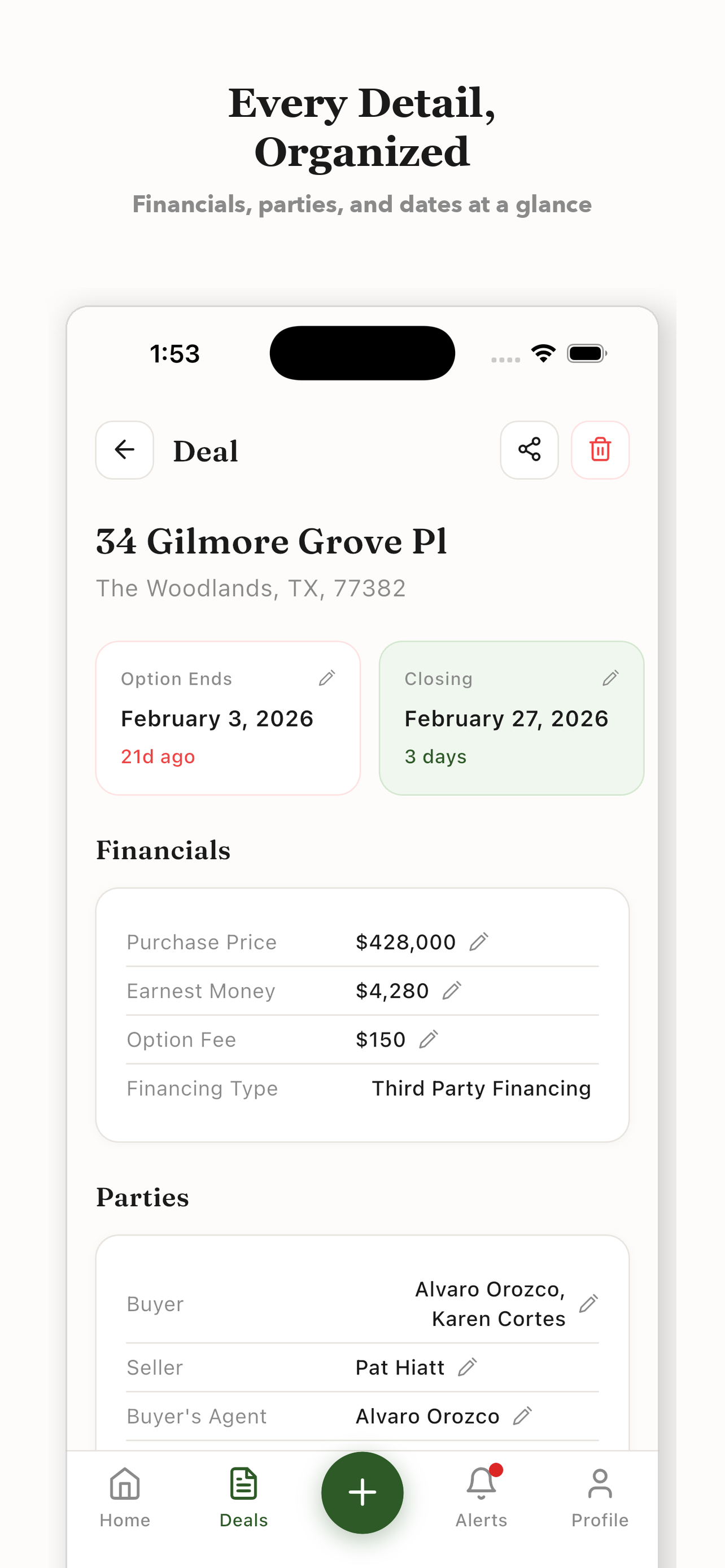
Task: Delete the deal via trash icon
Action: (600, 450)
